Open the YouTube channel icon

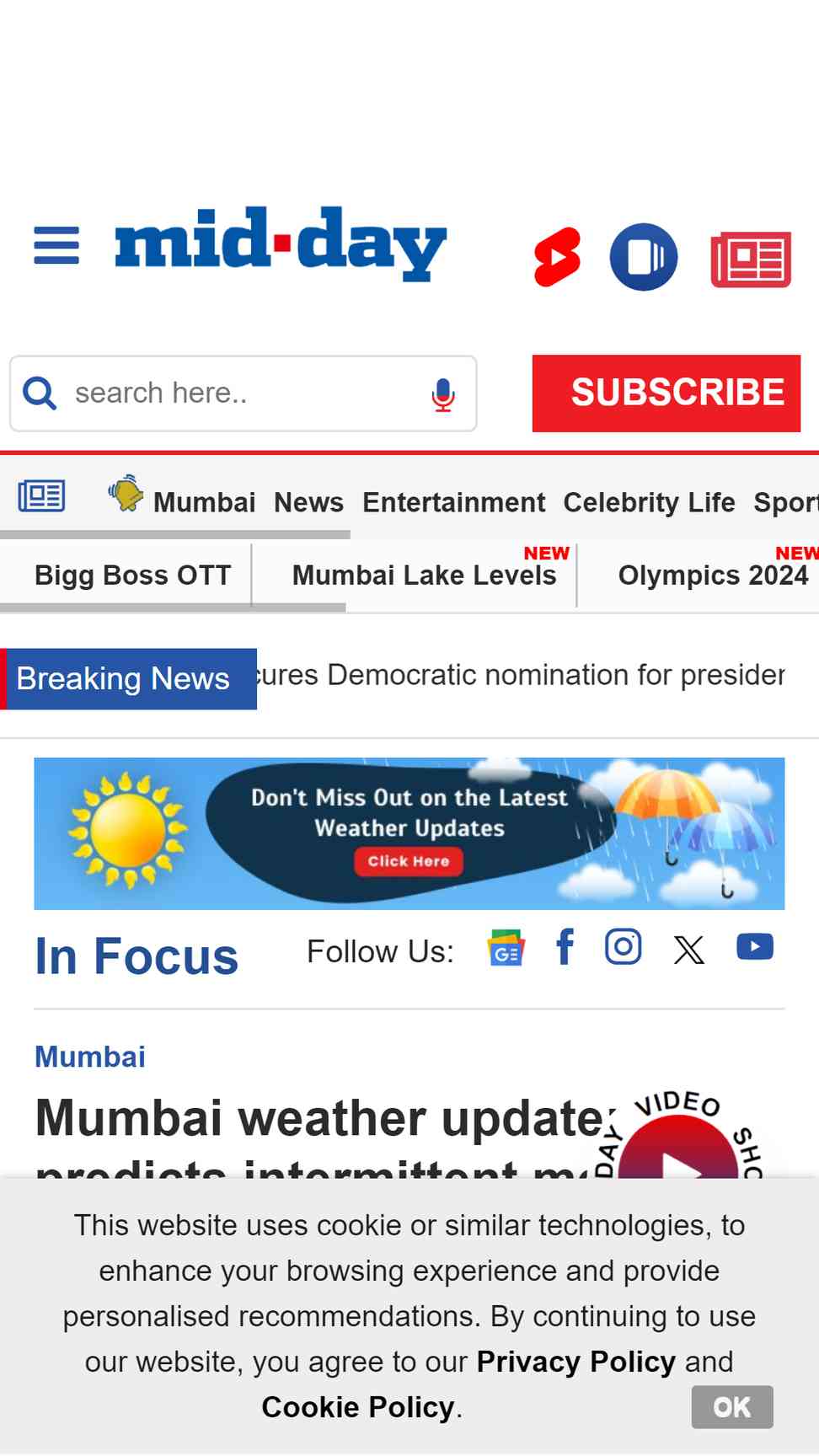(755, 947)
